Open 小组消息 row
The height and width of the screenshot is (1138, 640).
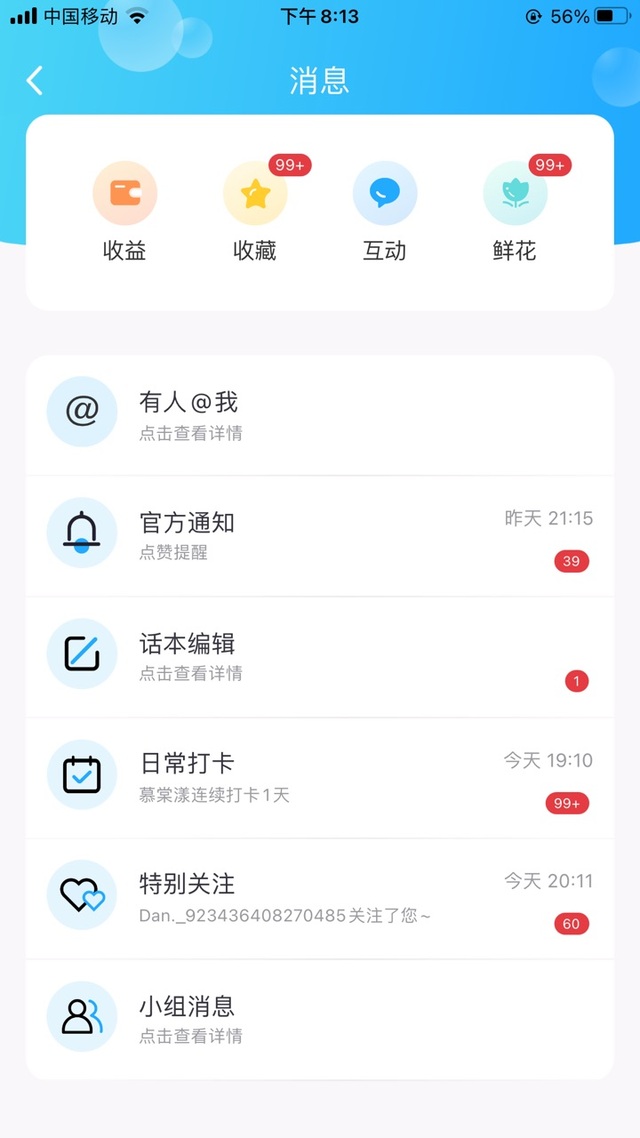[320, 1018]
